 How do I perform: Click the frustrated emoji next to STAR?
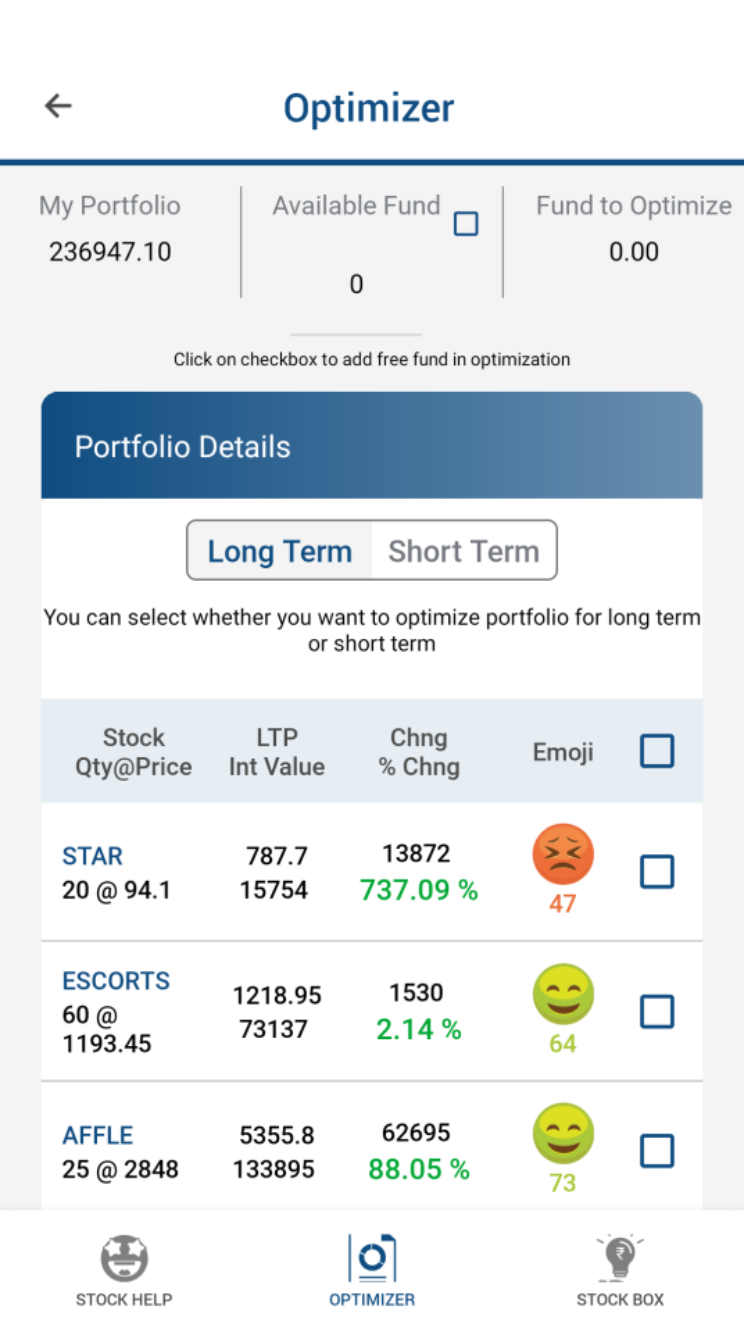point(563,855)
